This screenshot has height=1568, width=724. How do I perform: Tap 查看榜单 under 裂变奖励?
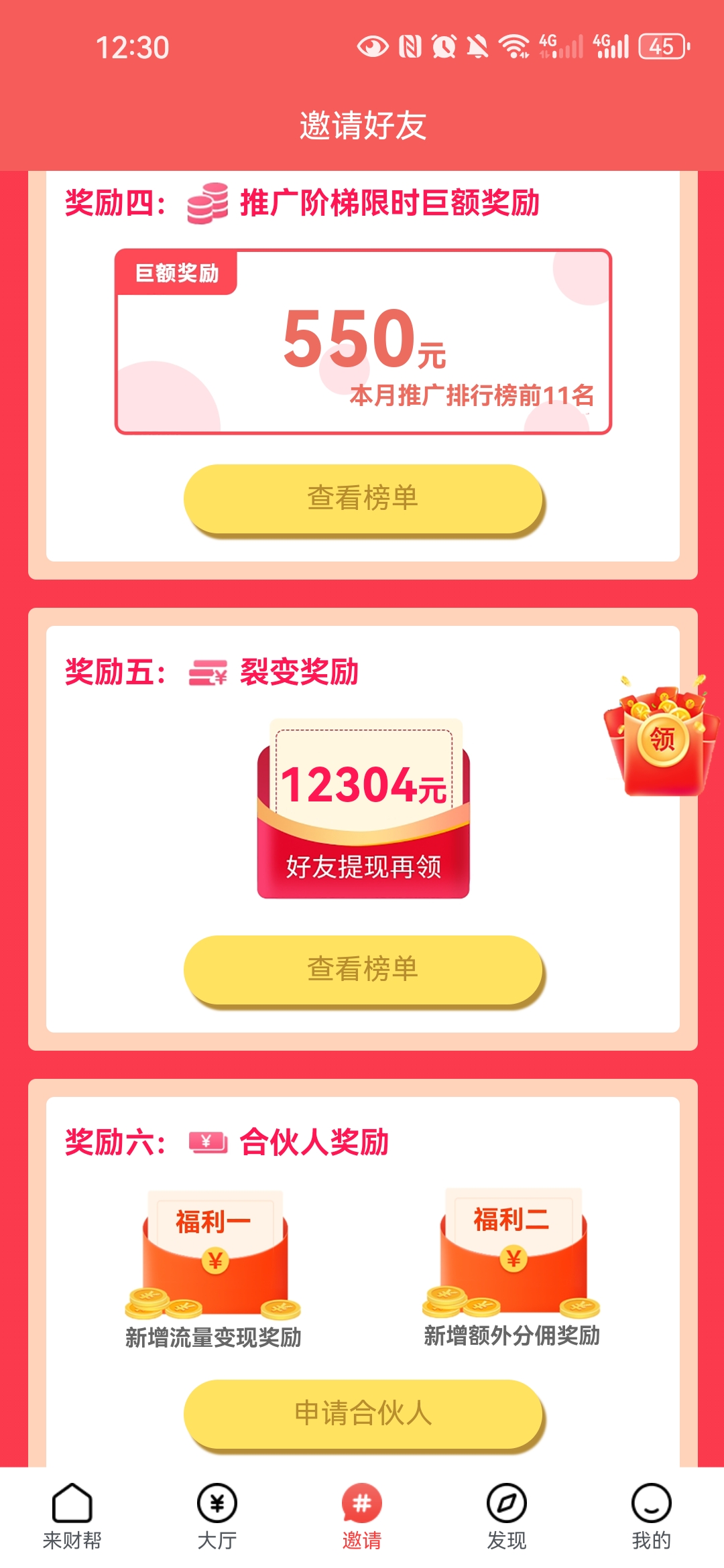(363, 970)
